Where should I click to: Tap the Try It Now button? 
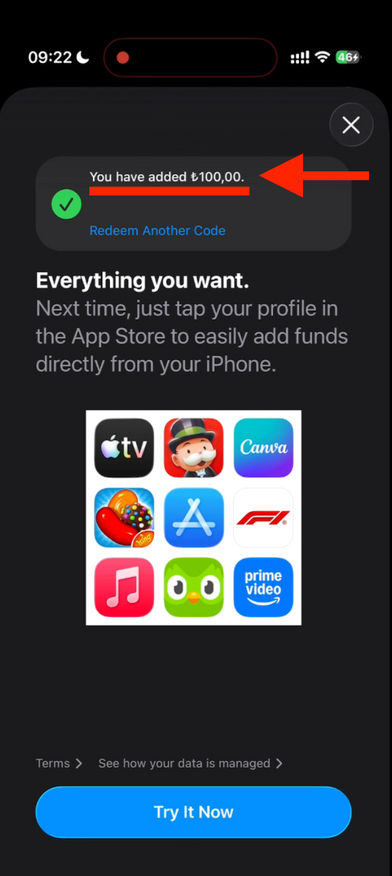coord(193,812)
